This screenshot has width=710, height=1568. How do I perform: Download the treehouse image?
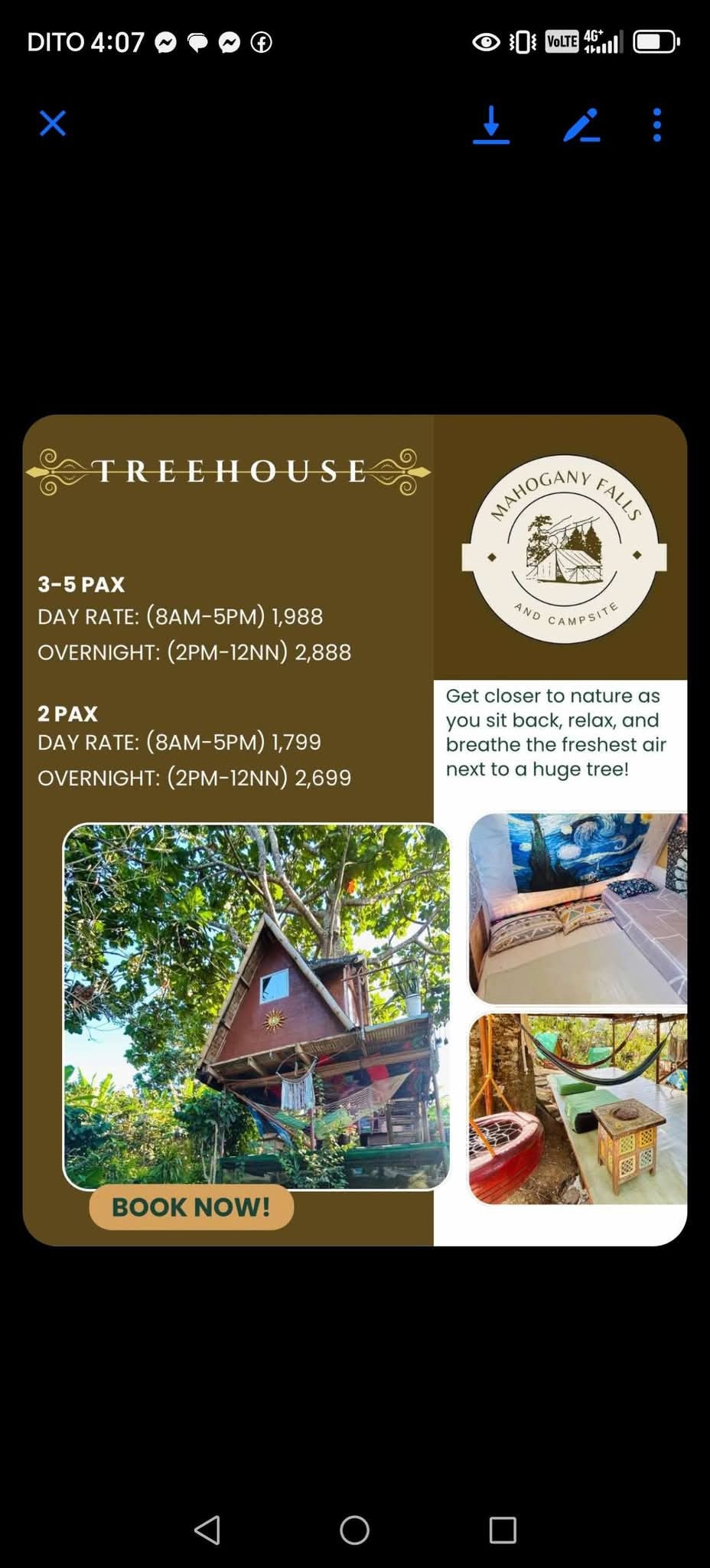[491, 125]
